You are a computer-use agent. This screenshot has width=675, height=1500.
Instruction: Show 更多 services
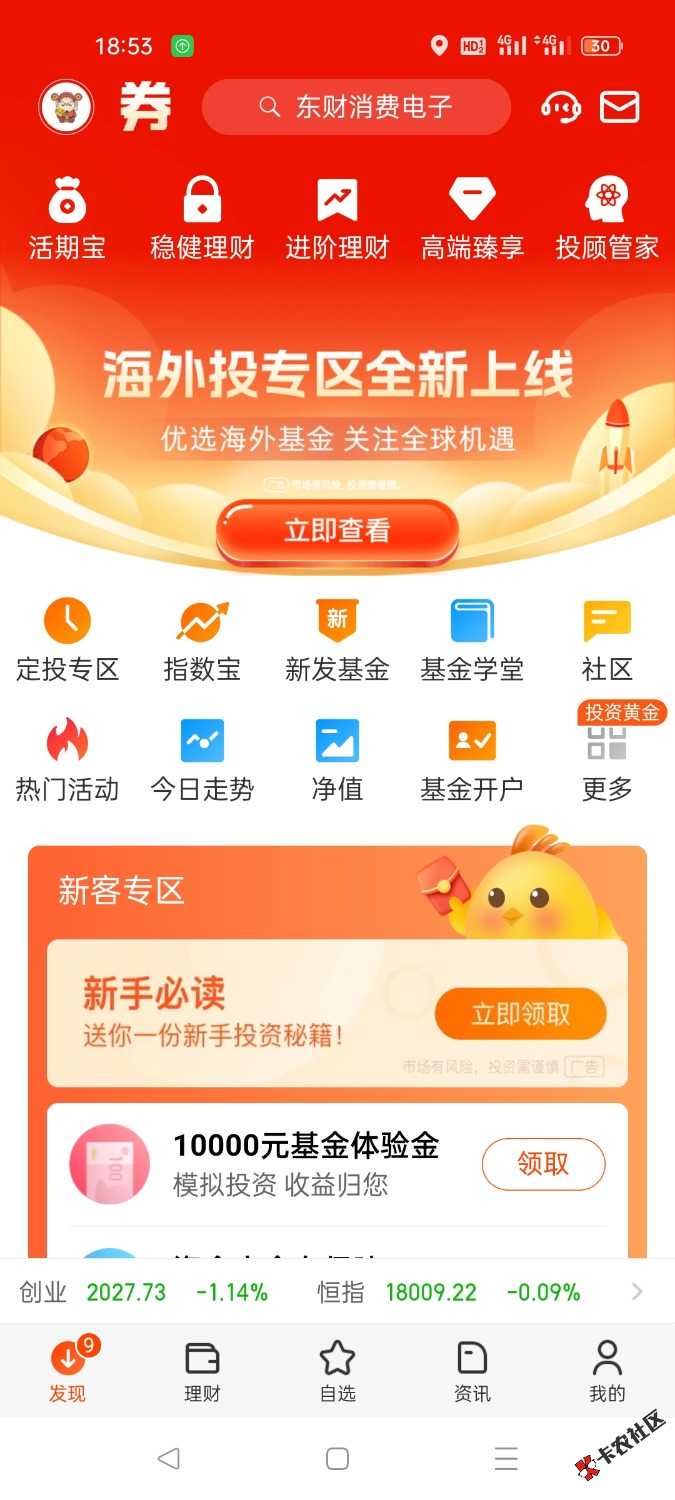(607, 760)
